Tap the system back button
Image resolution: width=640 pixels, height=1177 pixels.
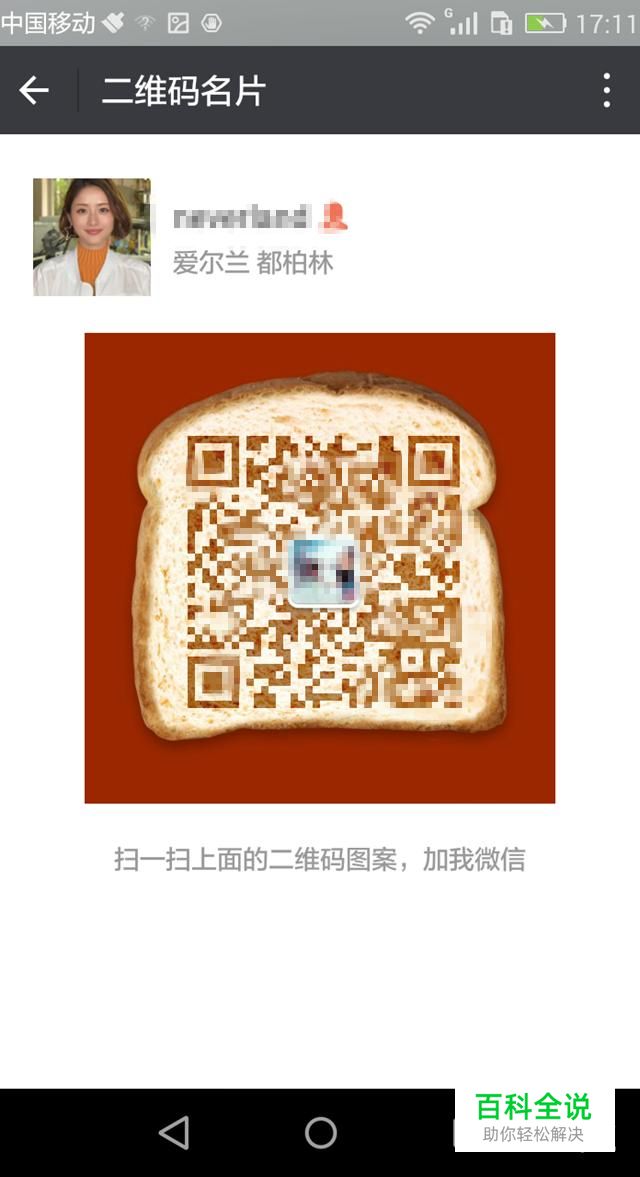tap(174, 1132)
